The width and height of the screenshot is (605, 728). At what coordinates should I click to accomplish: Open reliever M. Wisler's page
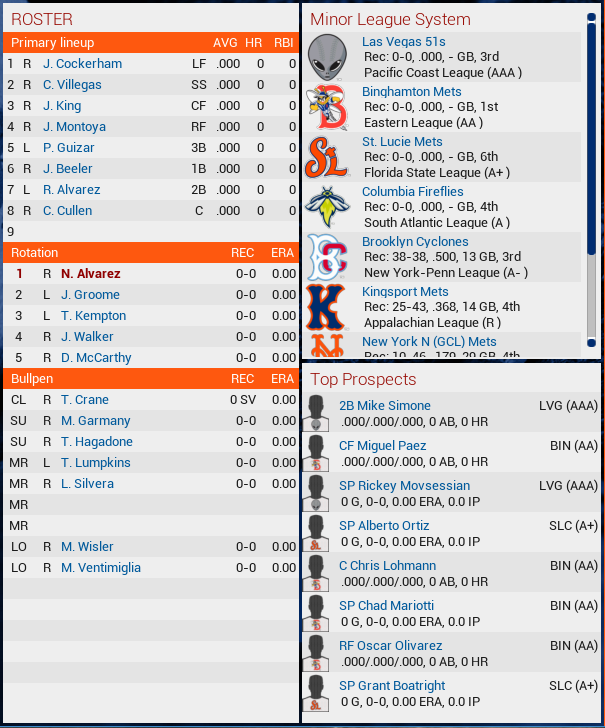pyautogui.click(x=87, y=547)
